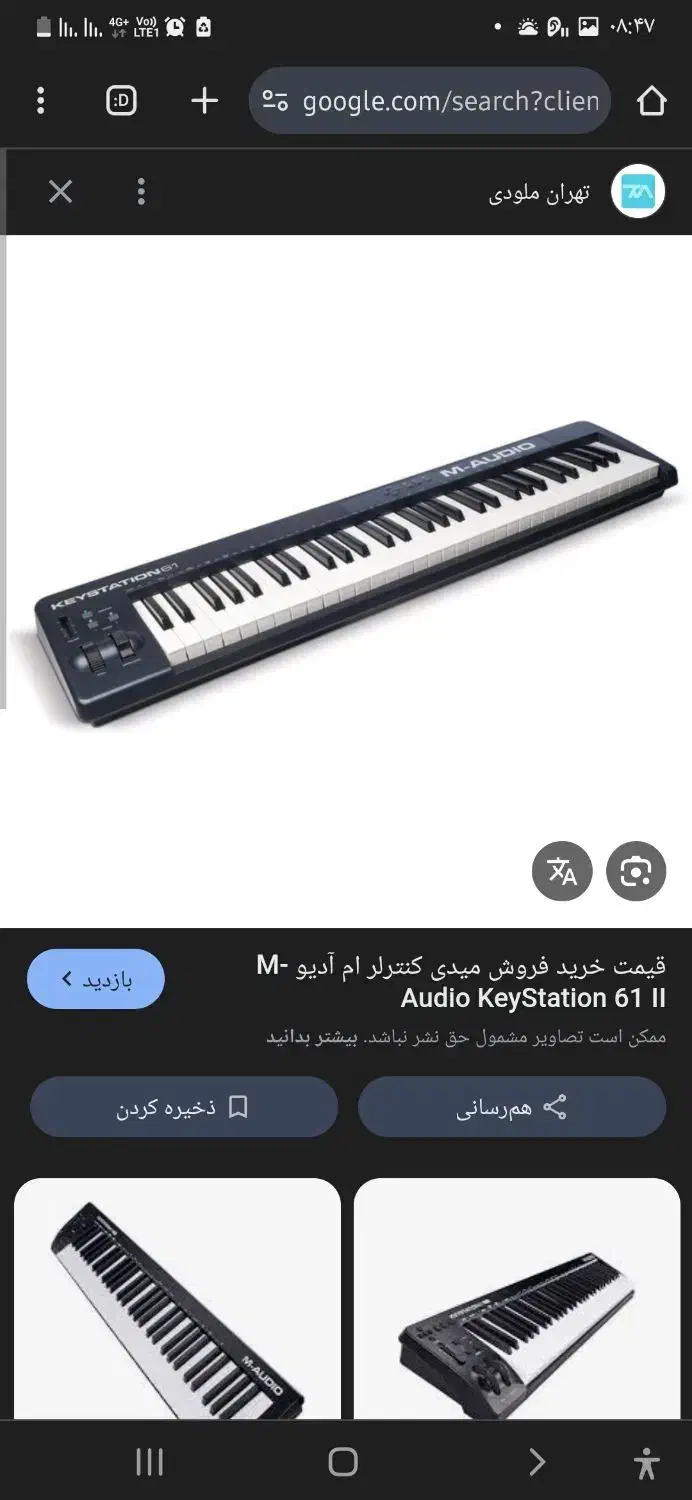This screenshot has width=692, height=1500.
Task: Open image viewer more options menu
Action: tap(141, 191)
